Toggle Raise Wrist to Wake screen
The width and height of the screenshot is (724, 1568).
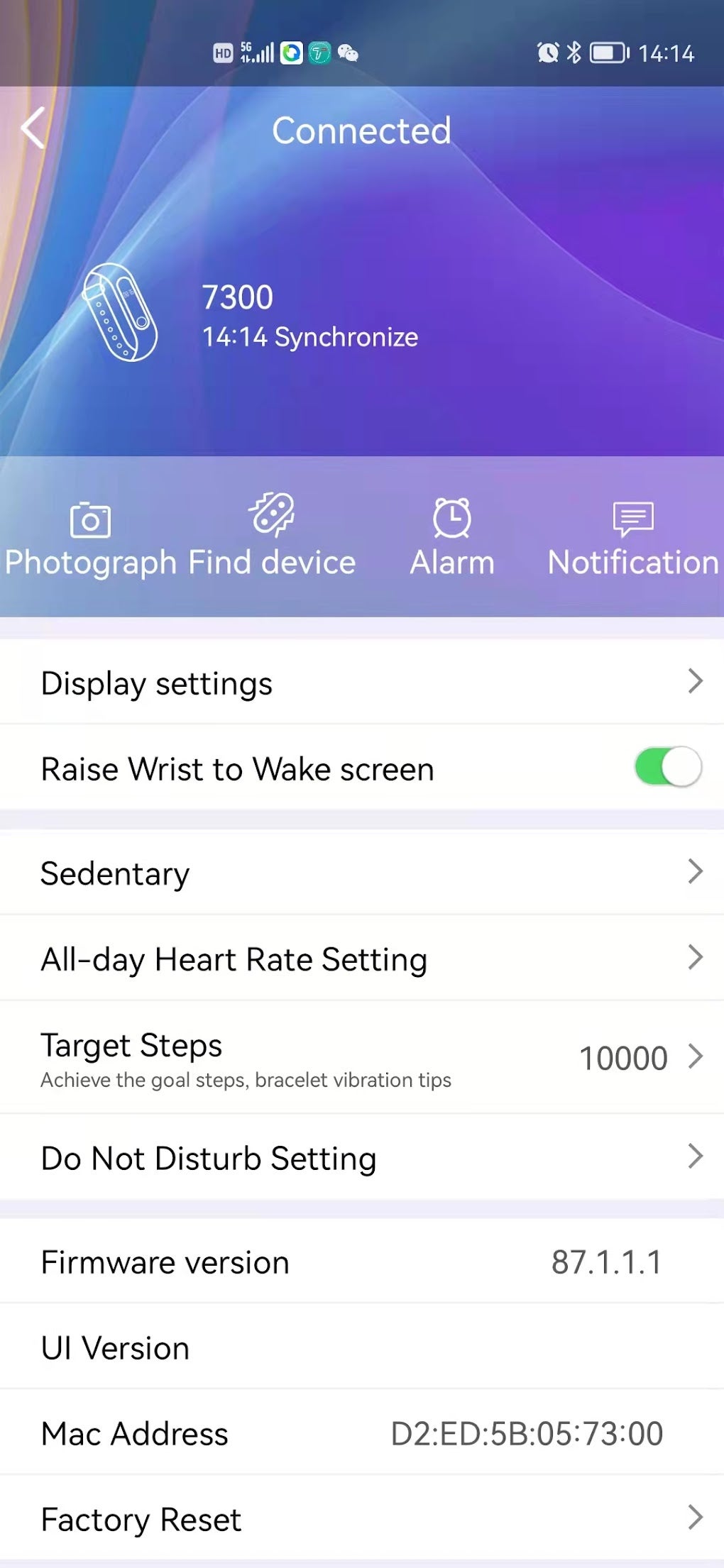pos(667,768)
